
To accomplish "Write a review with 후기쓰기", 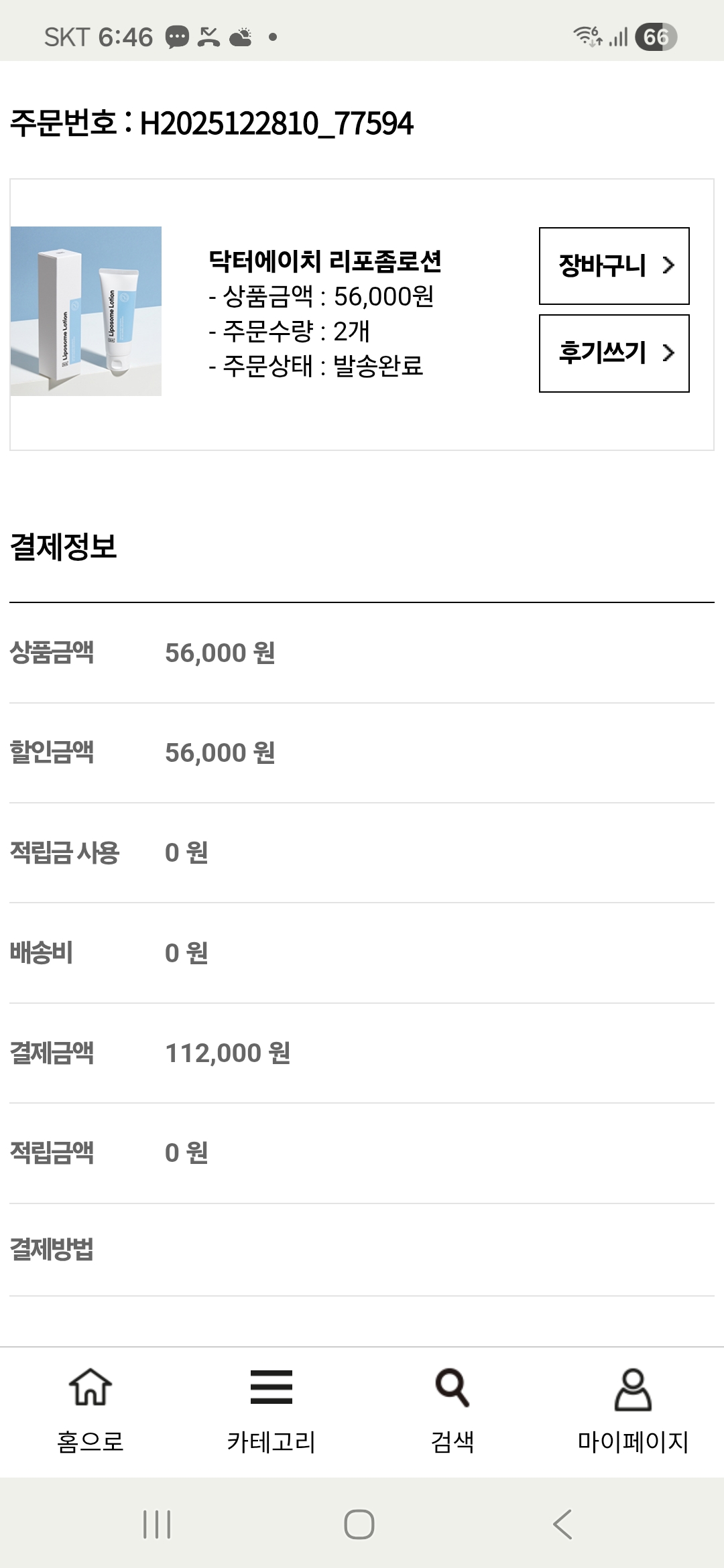I will click(x=614, y=353).
